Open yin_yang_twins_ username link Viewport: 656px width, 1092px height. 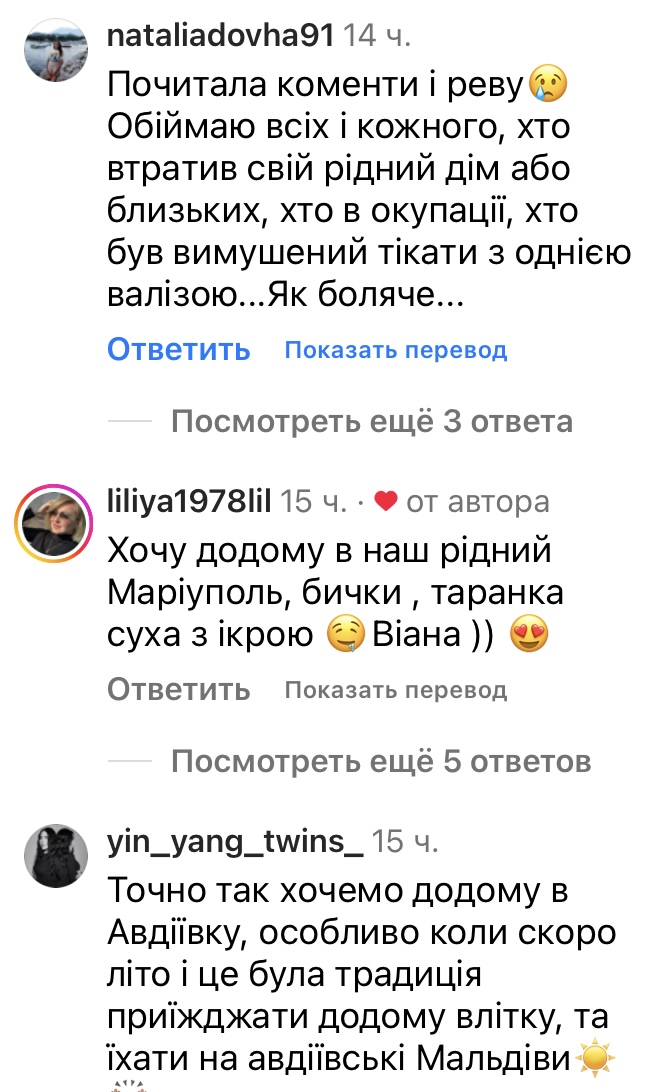tap(235, 842)
